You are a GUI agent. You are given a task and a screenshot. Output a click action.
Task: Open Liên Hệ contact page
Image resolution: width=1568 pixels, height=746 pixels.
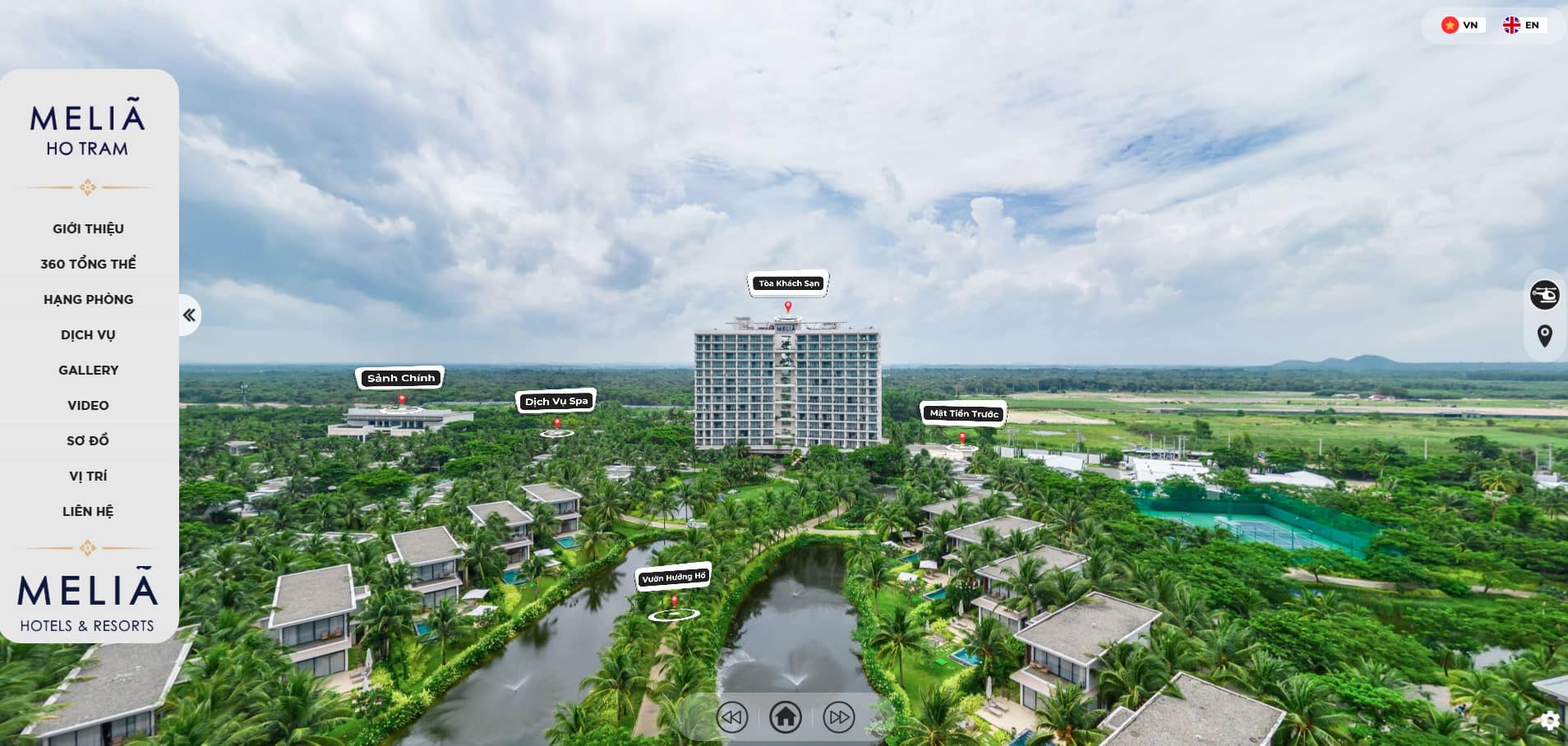[x=88, y=511]
